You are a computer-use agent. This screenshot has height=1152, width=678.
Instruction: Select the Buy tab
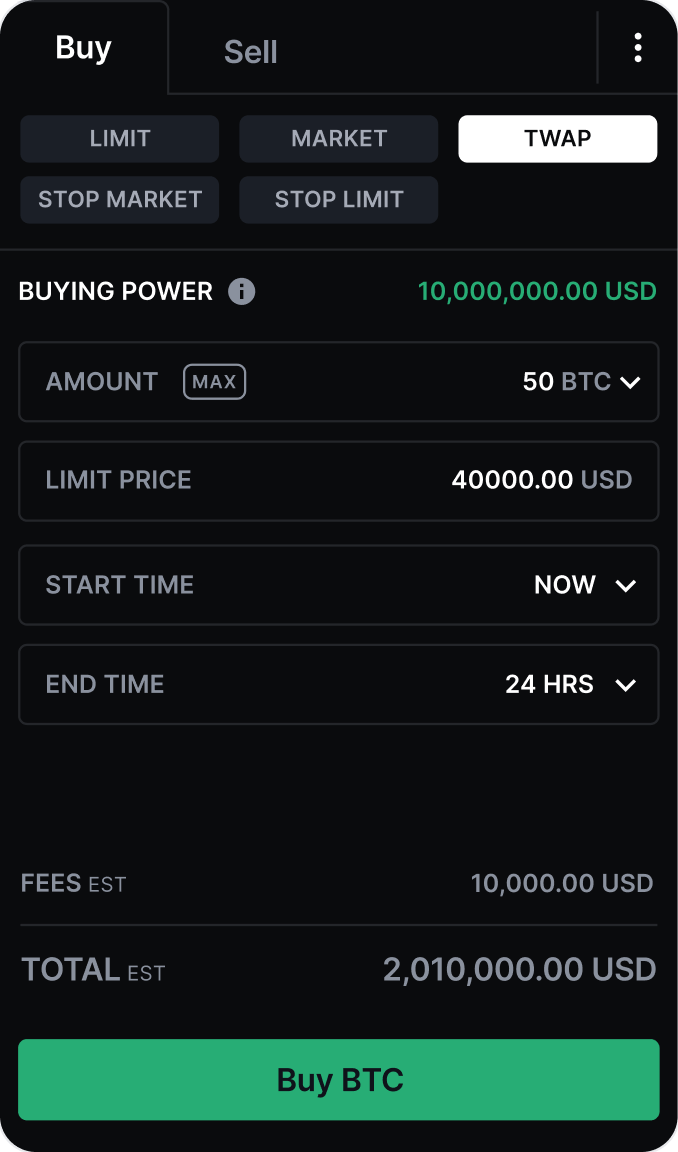84,48
